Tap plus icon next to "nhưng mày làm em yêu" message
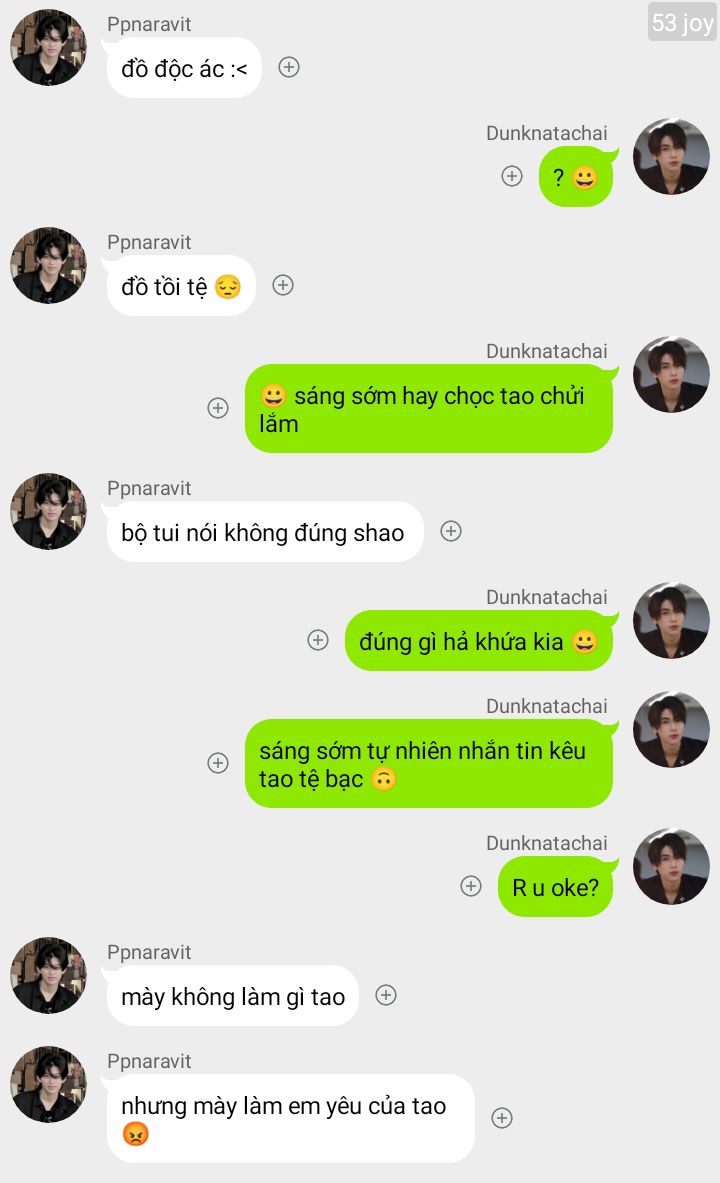The width and height of the screenshot is (720, 1183). click(x=502, y=1118)
